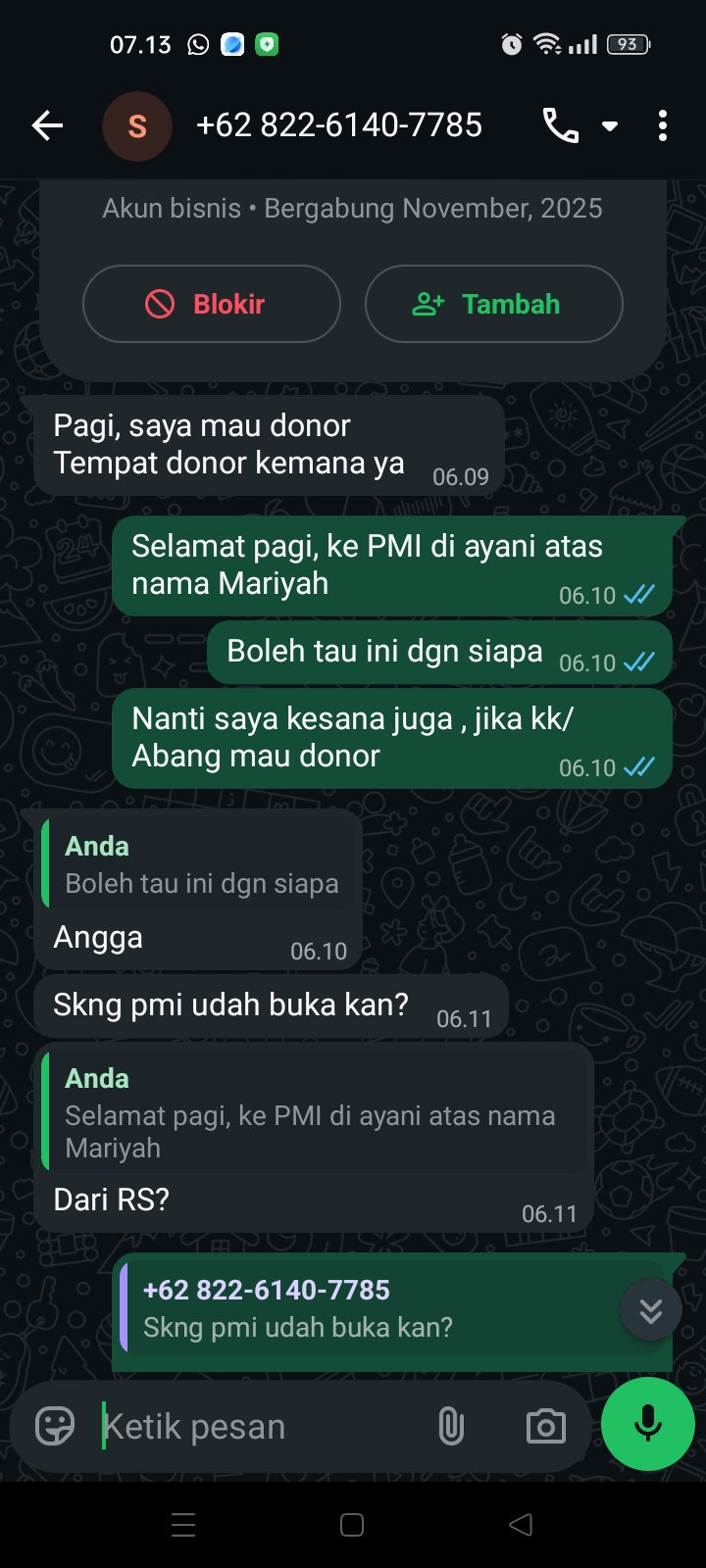
Task: Focus the Ketik pesan message field
Action: pyautogui.click(x=260, y=1427)
